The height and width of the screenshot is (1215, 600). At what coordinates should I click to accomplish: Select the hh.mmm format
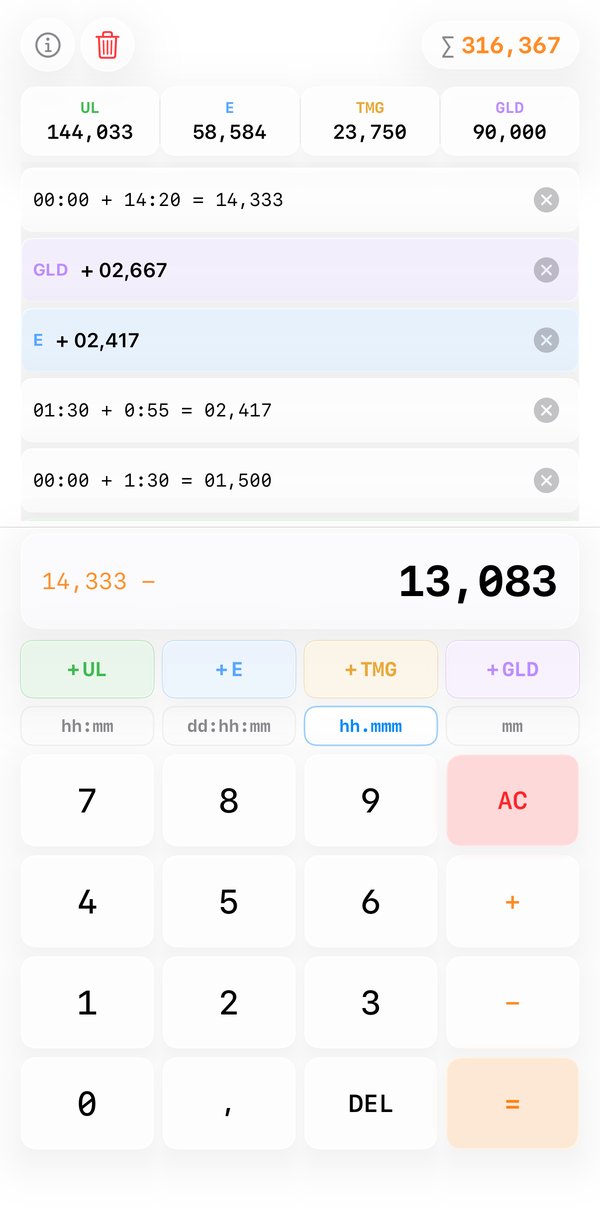(x=371, y=726)
